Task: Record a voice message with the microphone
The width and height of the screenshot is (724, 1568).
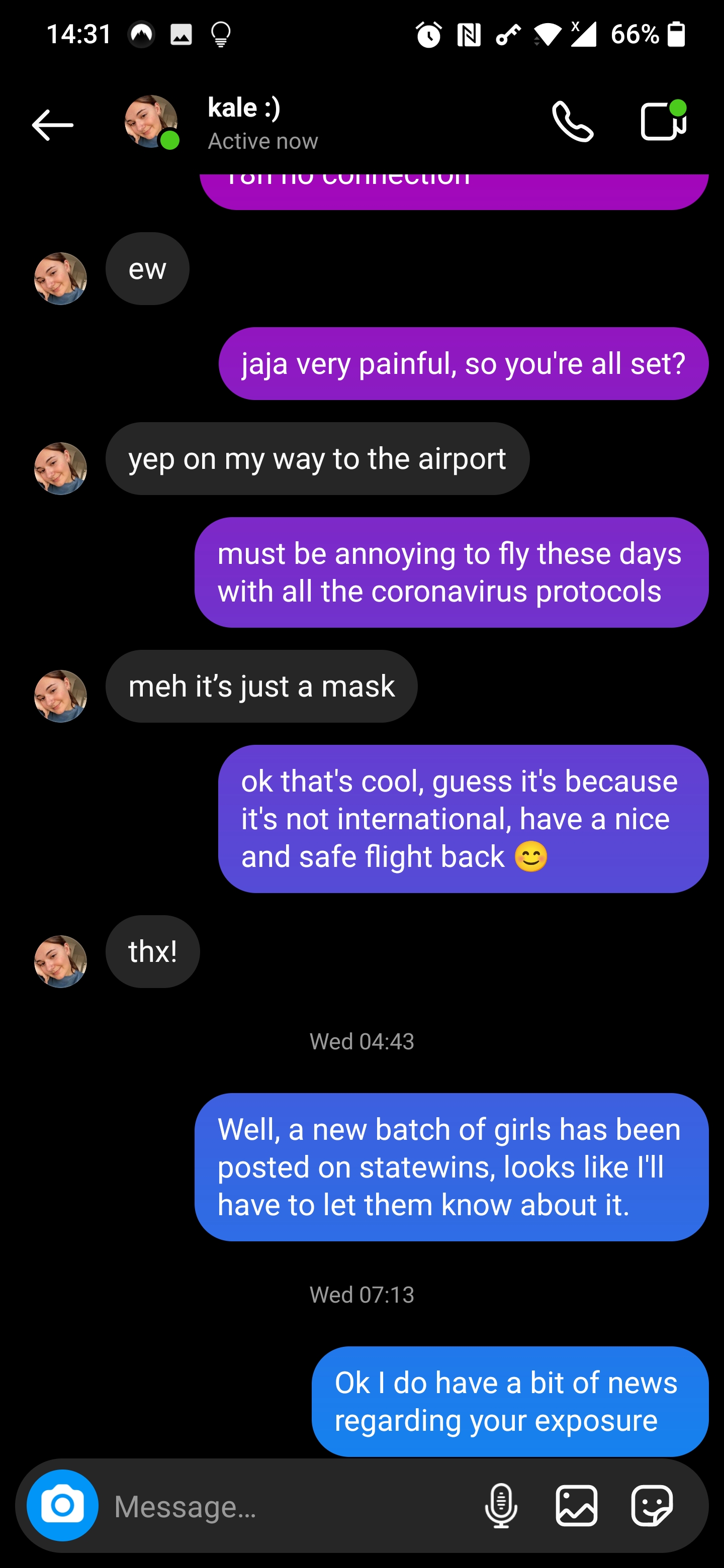Action: pos(501,1506)
